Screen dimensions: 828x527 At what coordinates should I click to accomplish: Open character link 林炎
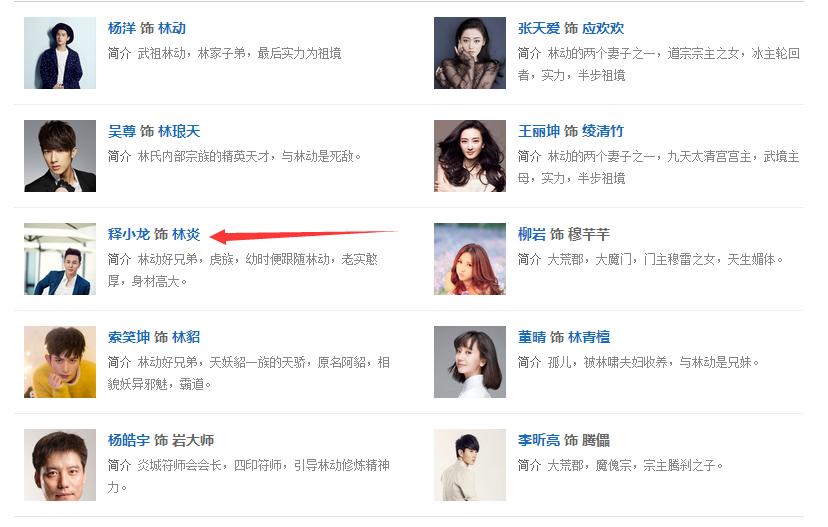coord(186,235)
